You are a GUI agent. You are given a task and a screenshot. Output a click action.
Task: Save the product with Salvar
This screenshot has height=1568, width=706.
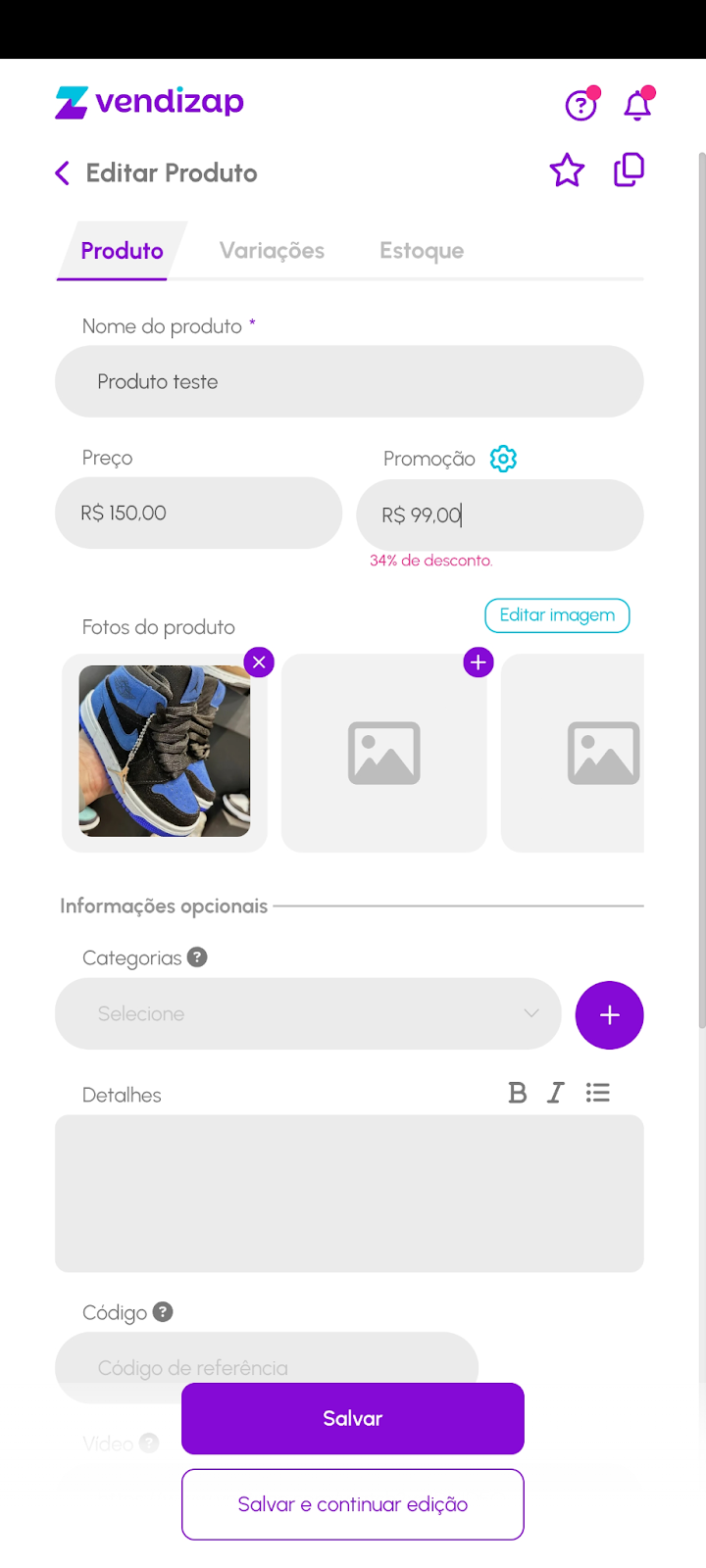(x=353, y=1418)
